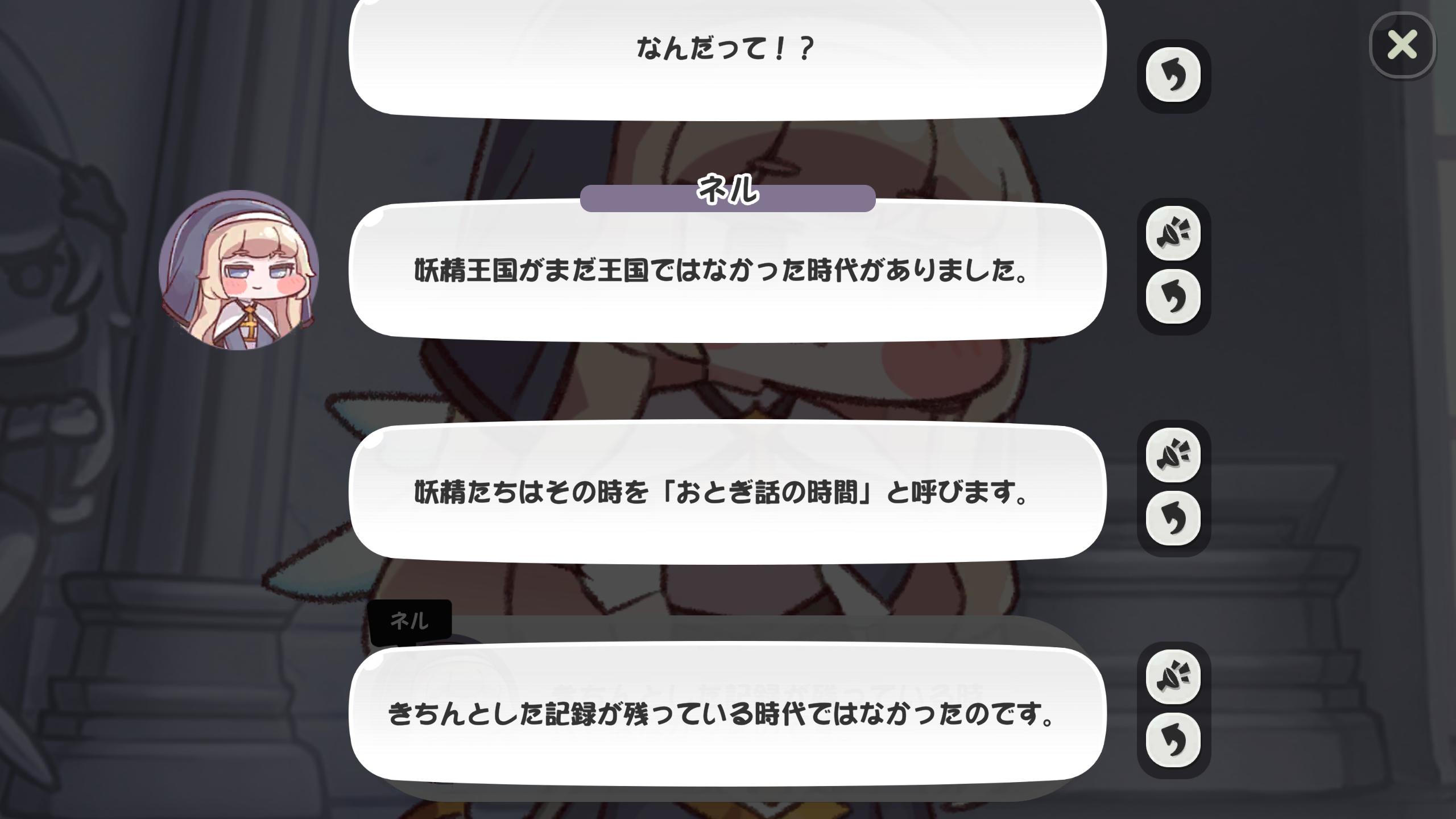This screenshot has height=819, width=1456.
Task: Play voice for きちんとした記録 line
Action: 1173,677
